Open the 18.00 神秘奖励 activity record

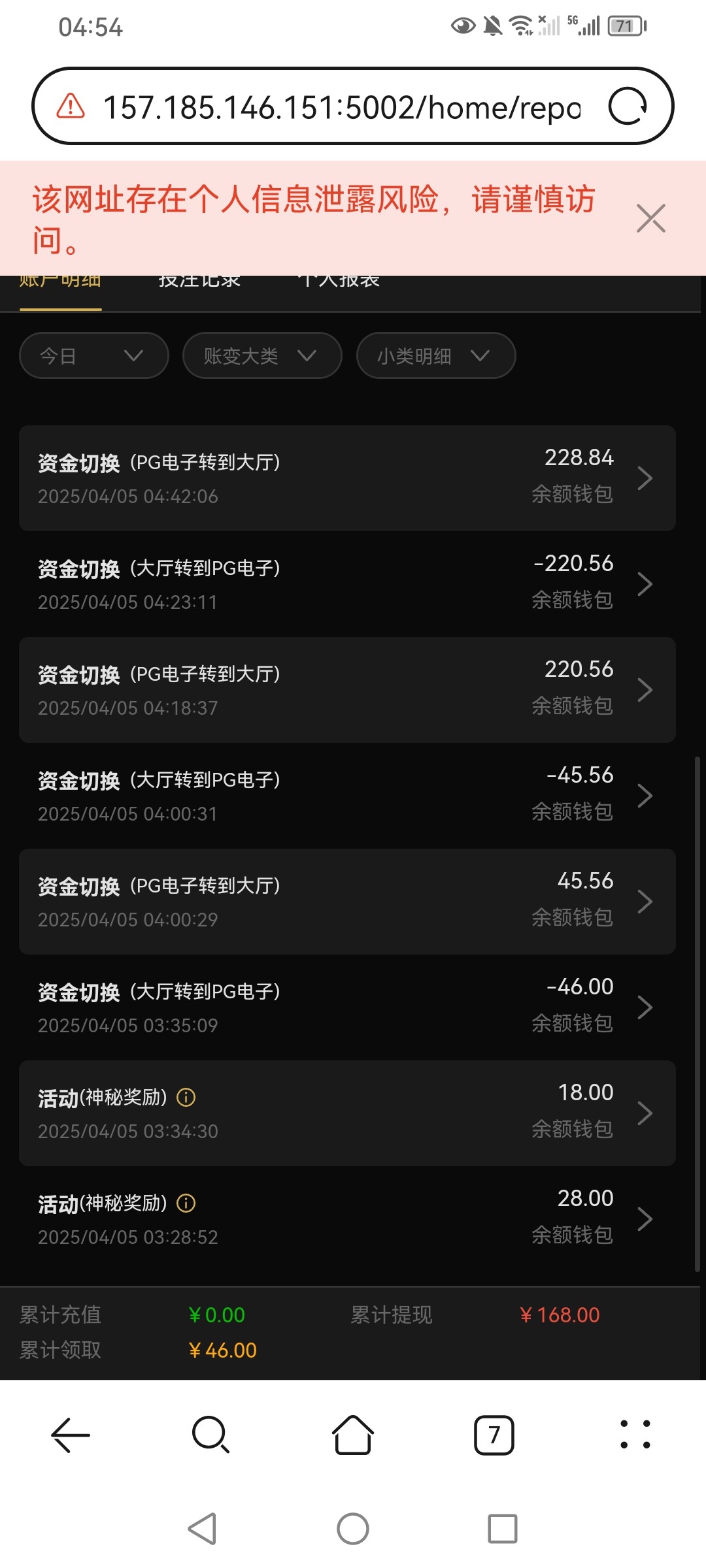pos(347,1113)
